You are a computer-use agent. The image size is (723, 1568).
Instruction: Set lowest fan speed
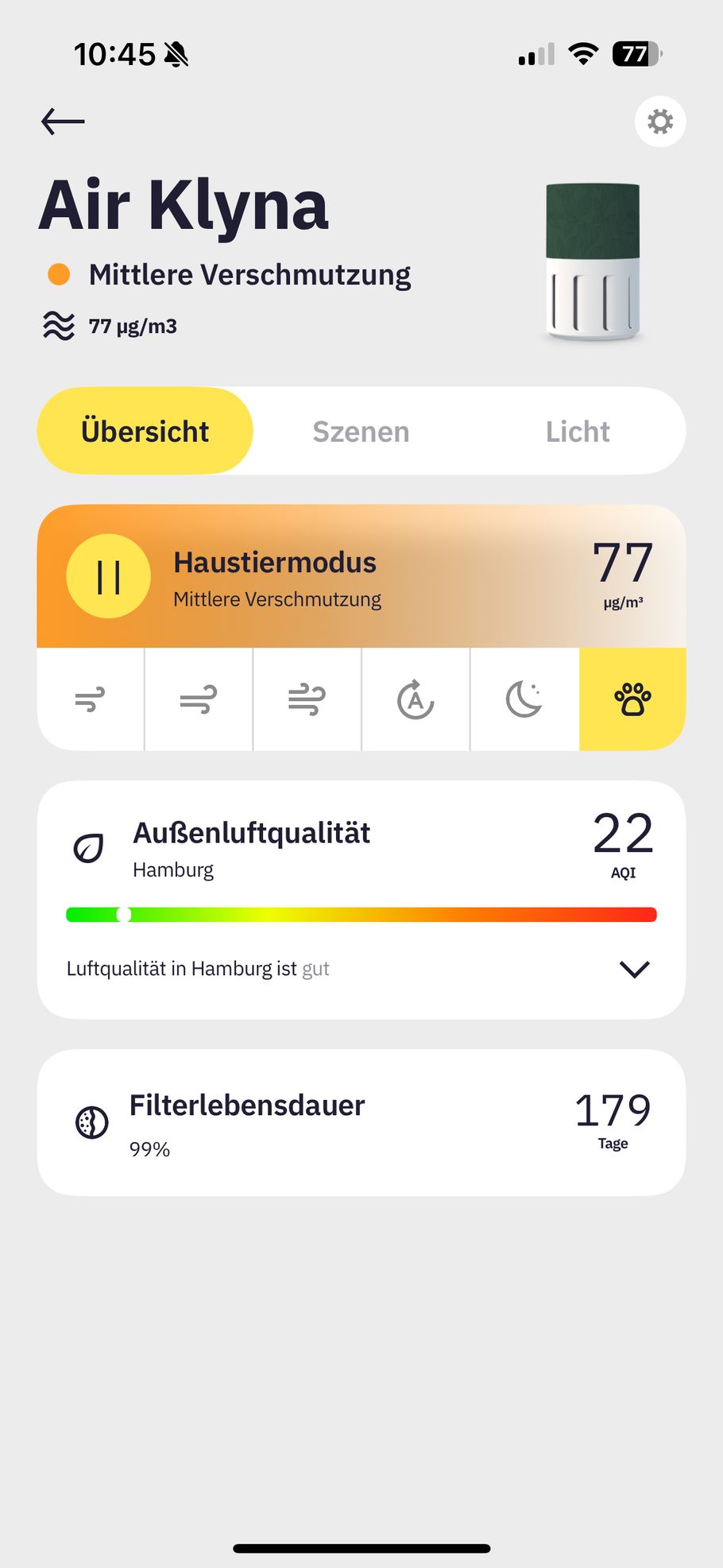91,699
